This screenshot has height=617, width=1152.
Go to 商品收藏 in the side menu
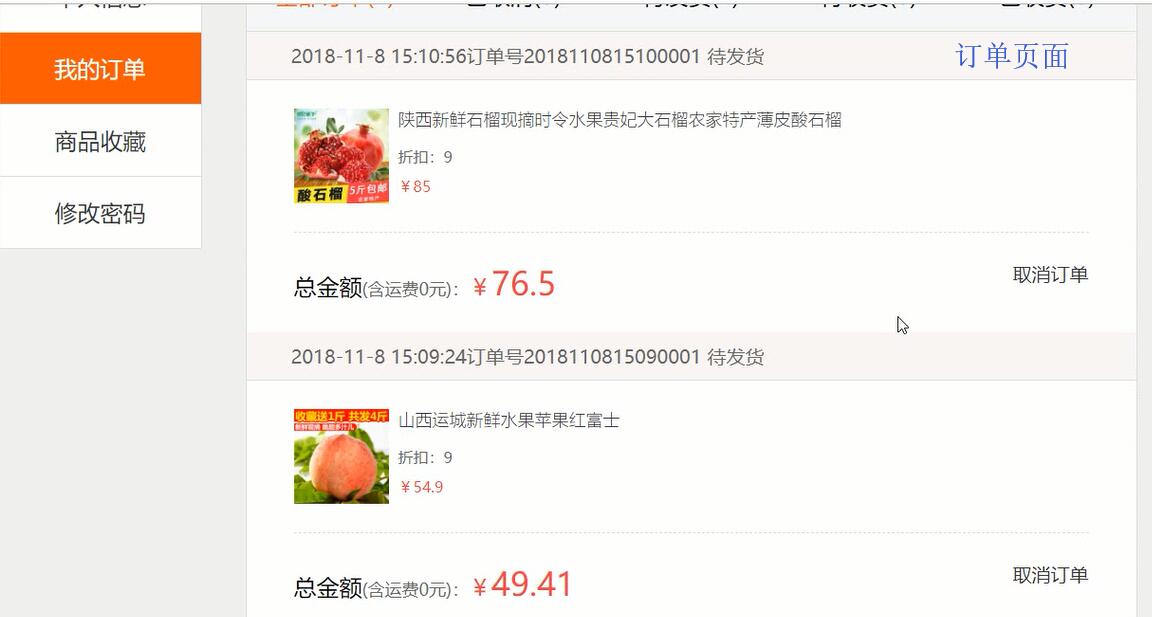[x=100, y=142]
